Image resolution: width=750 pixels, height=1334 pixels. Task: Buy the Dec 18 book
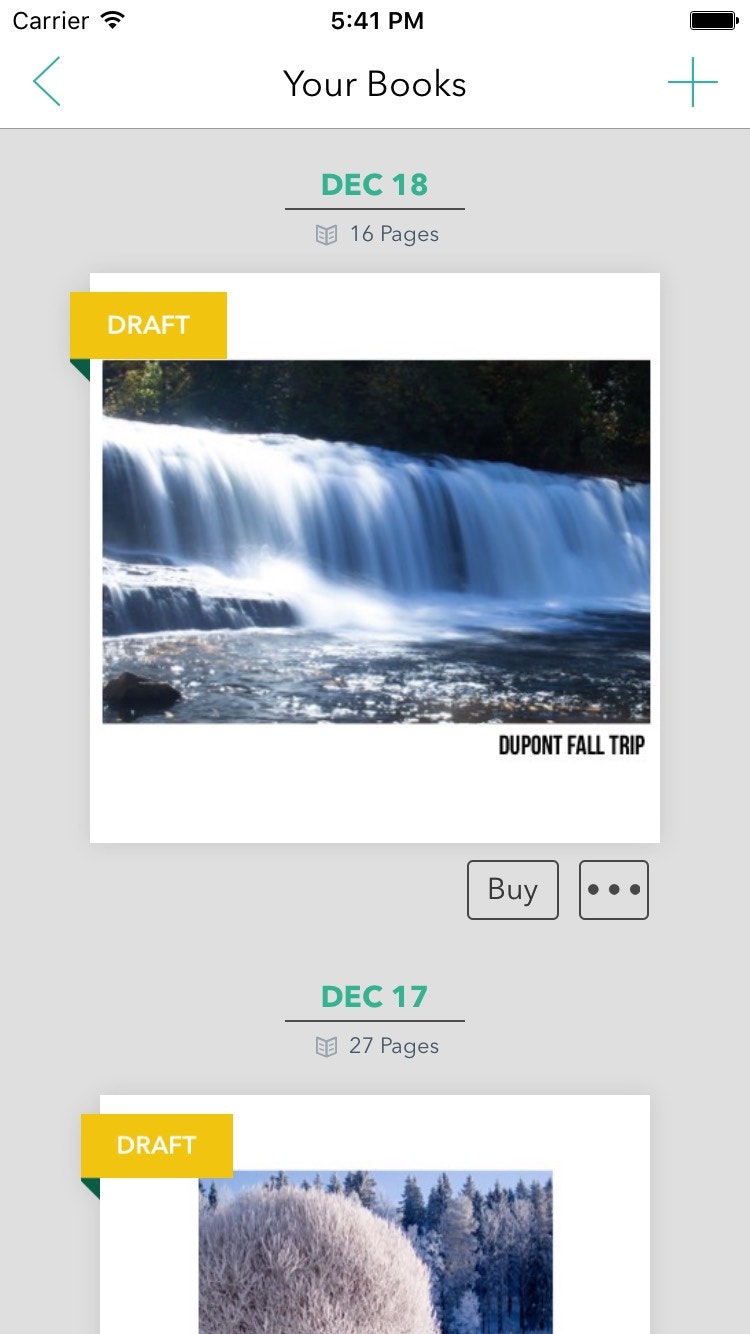(x=512, y=889)
